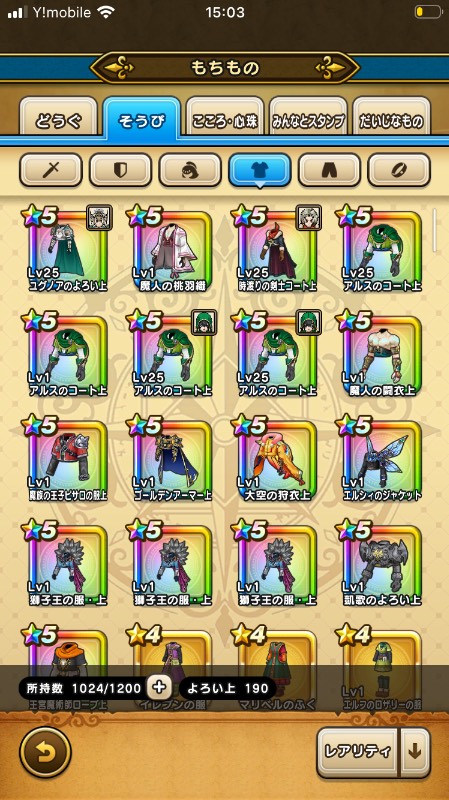Select 凱歌のよろい上 armor

click(382, 564)
